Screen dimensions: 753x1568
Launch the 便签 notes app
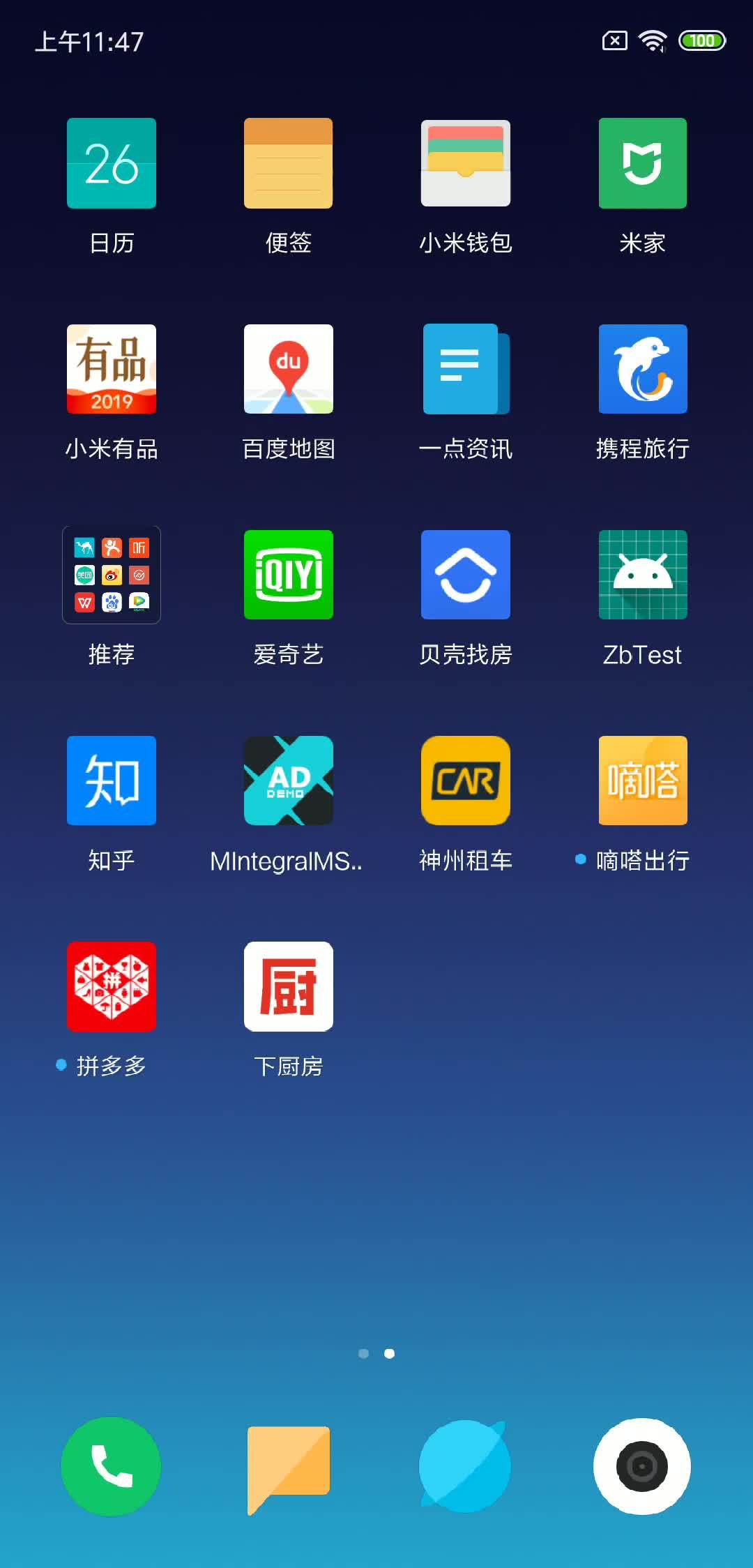click(288, 163)
